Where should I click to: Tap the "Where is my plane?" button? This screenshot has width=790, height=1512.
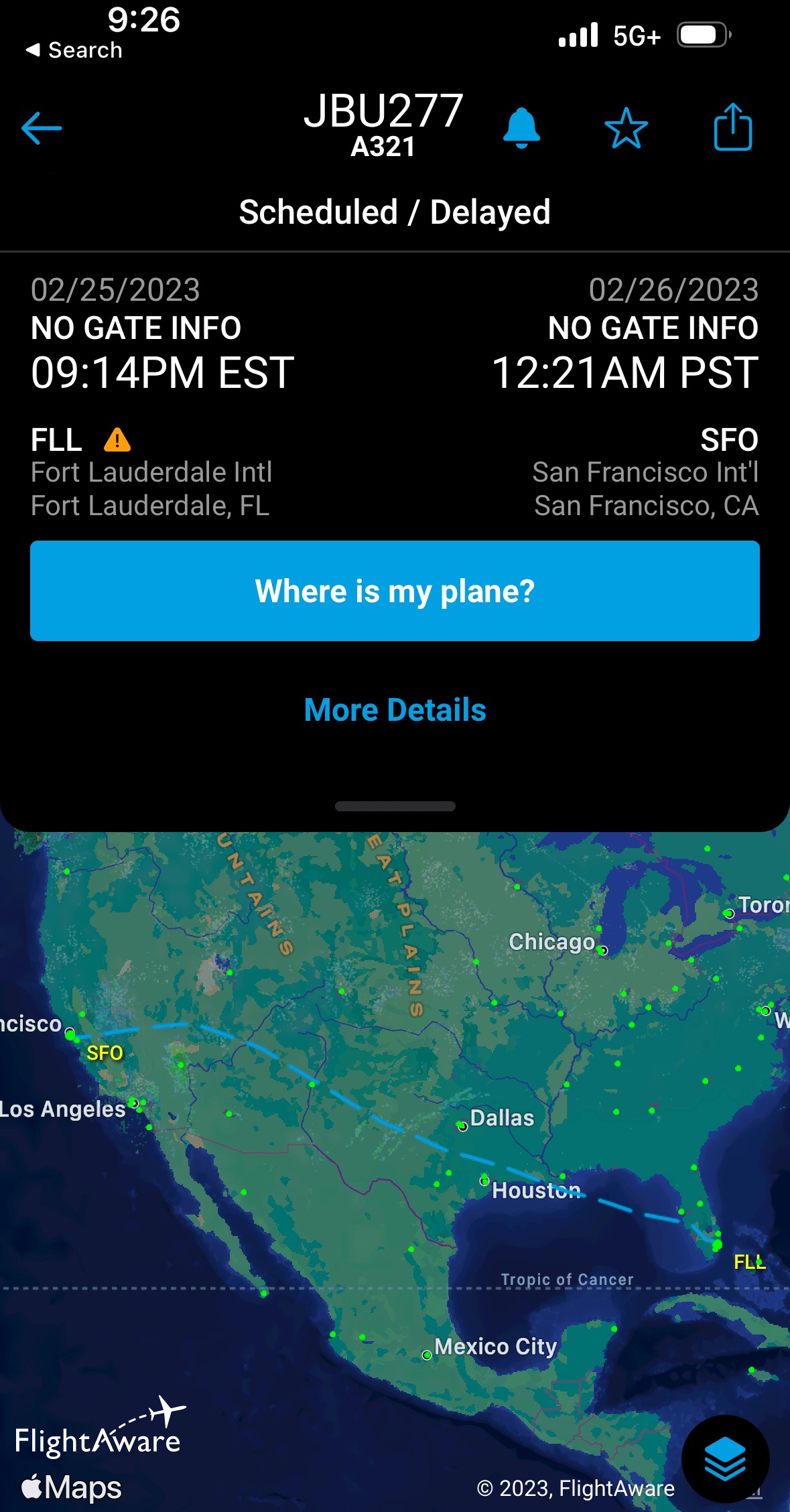tap(395, 591)
